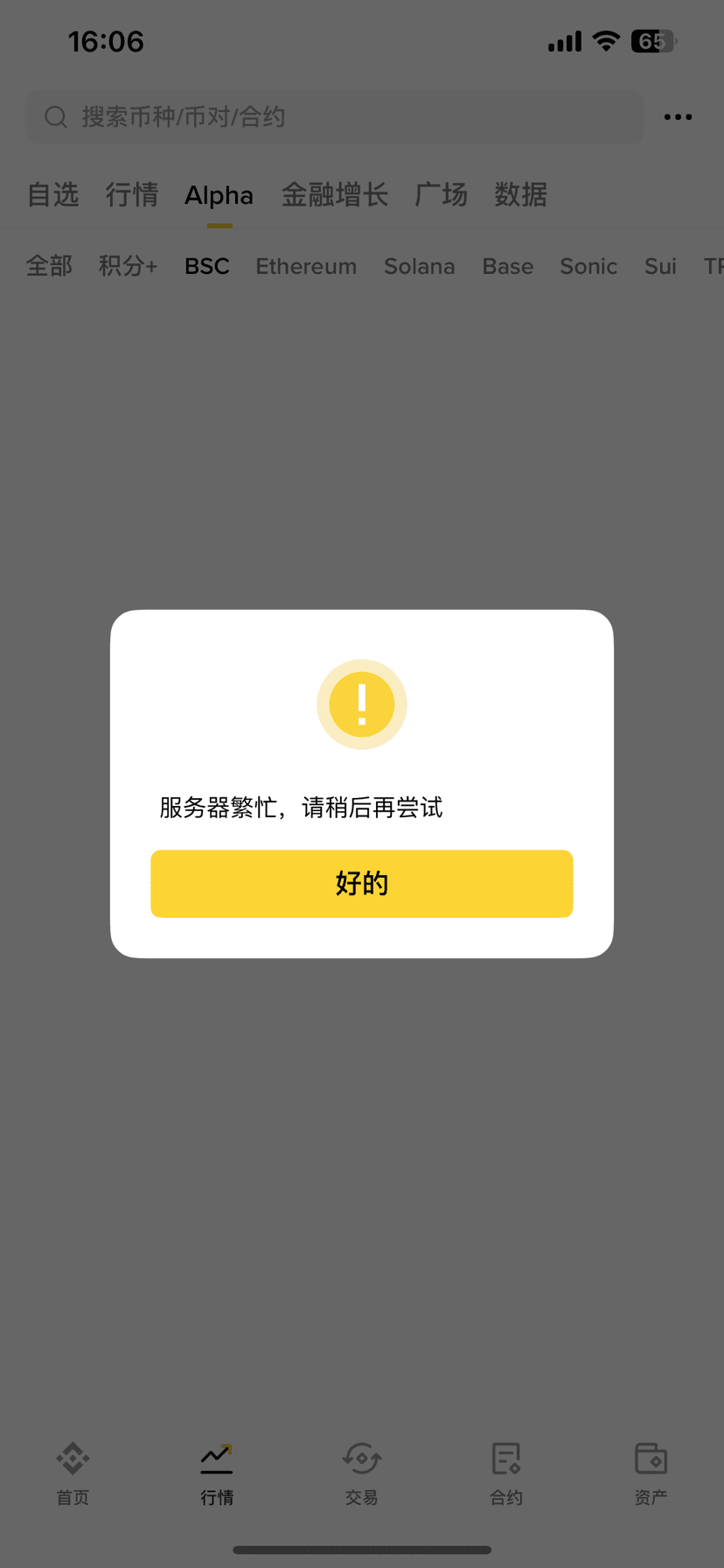Select the 积分+ filter
The image size is (724, 1568).
(x=128, y=266)
